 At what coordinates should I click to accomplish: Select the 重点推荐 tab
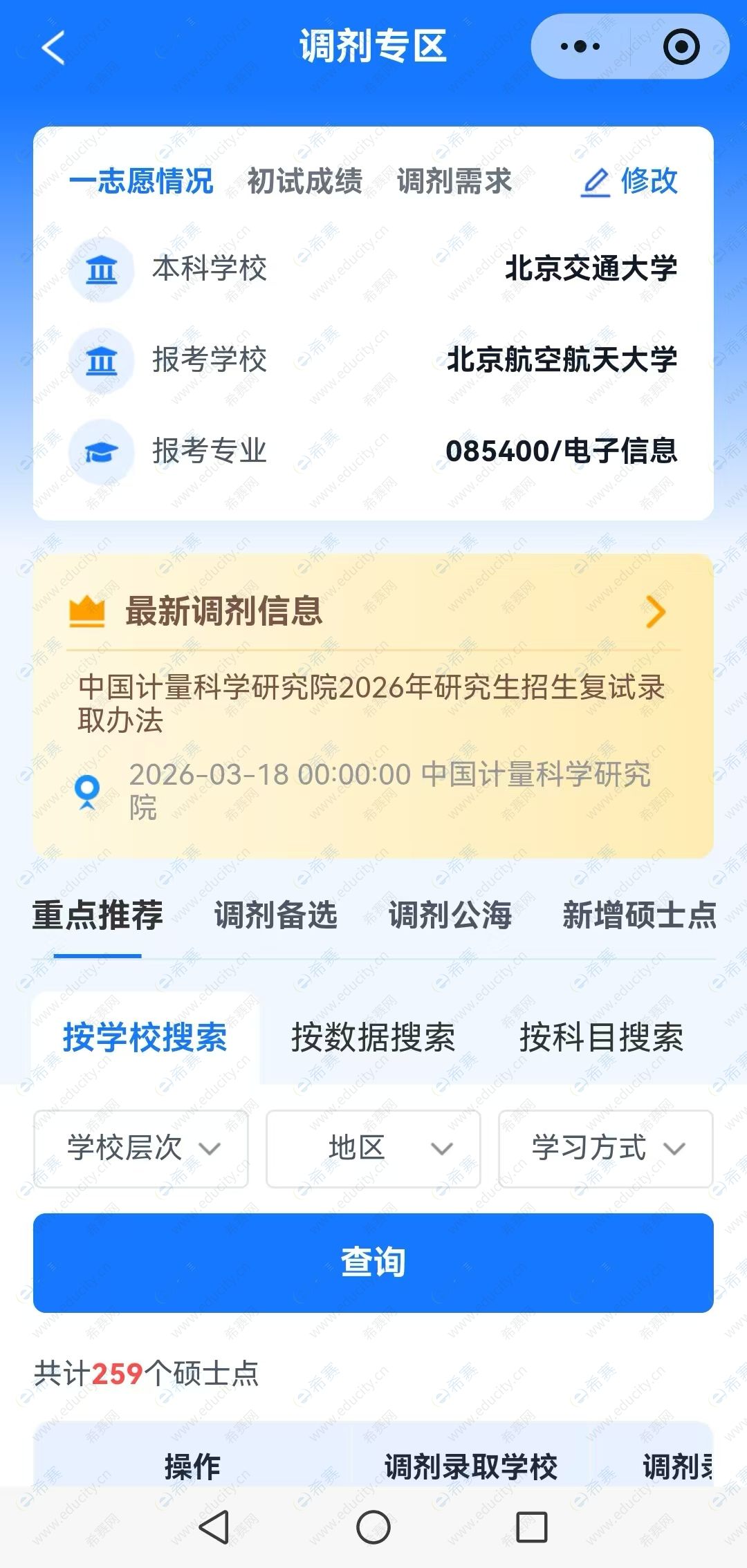98,915
